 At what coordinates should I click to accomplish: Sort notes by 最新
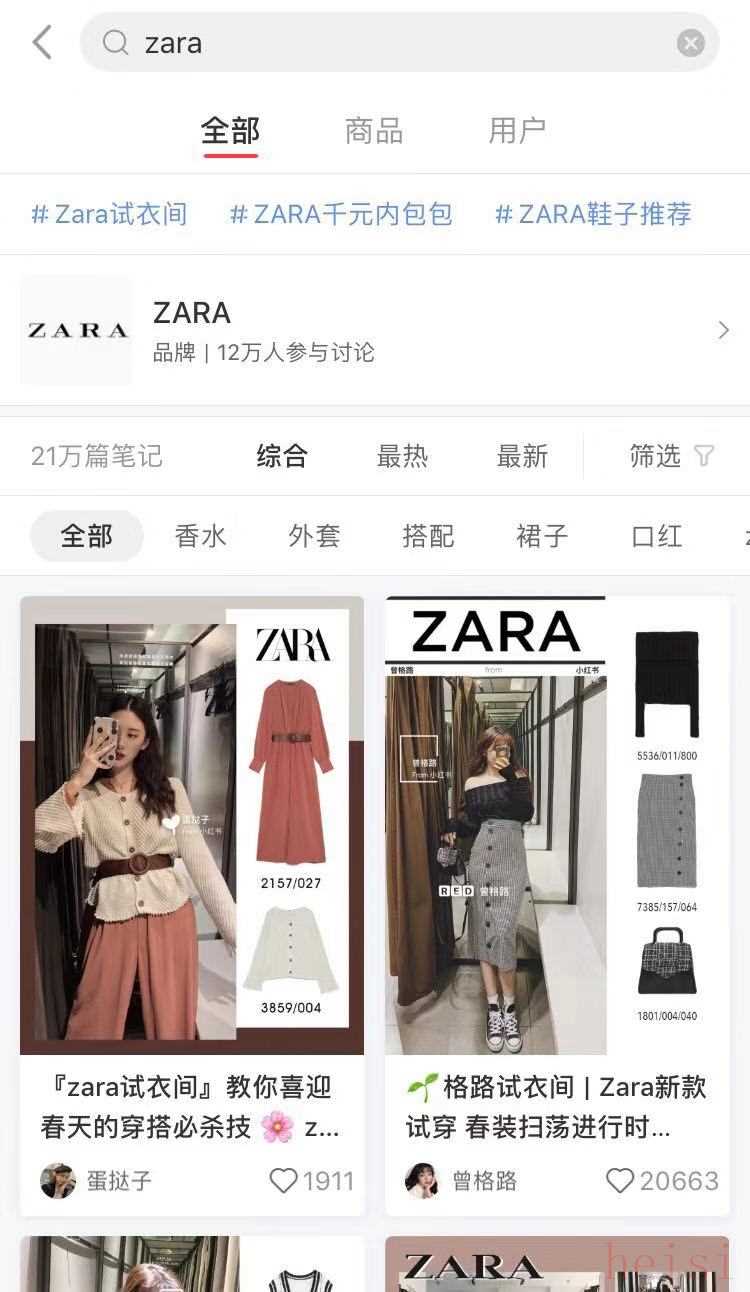pos(522,457)
